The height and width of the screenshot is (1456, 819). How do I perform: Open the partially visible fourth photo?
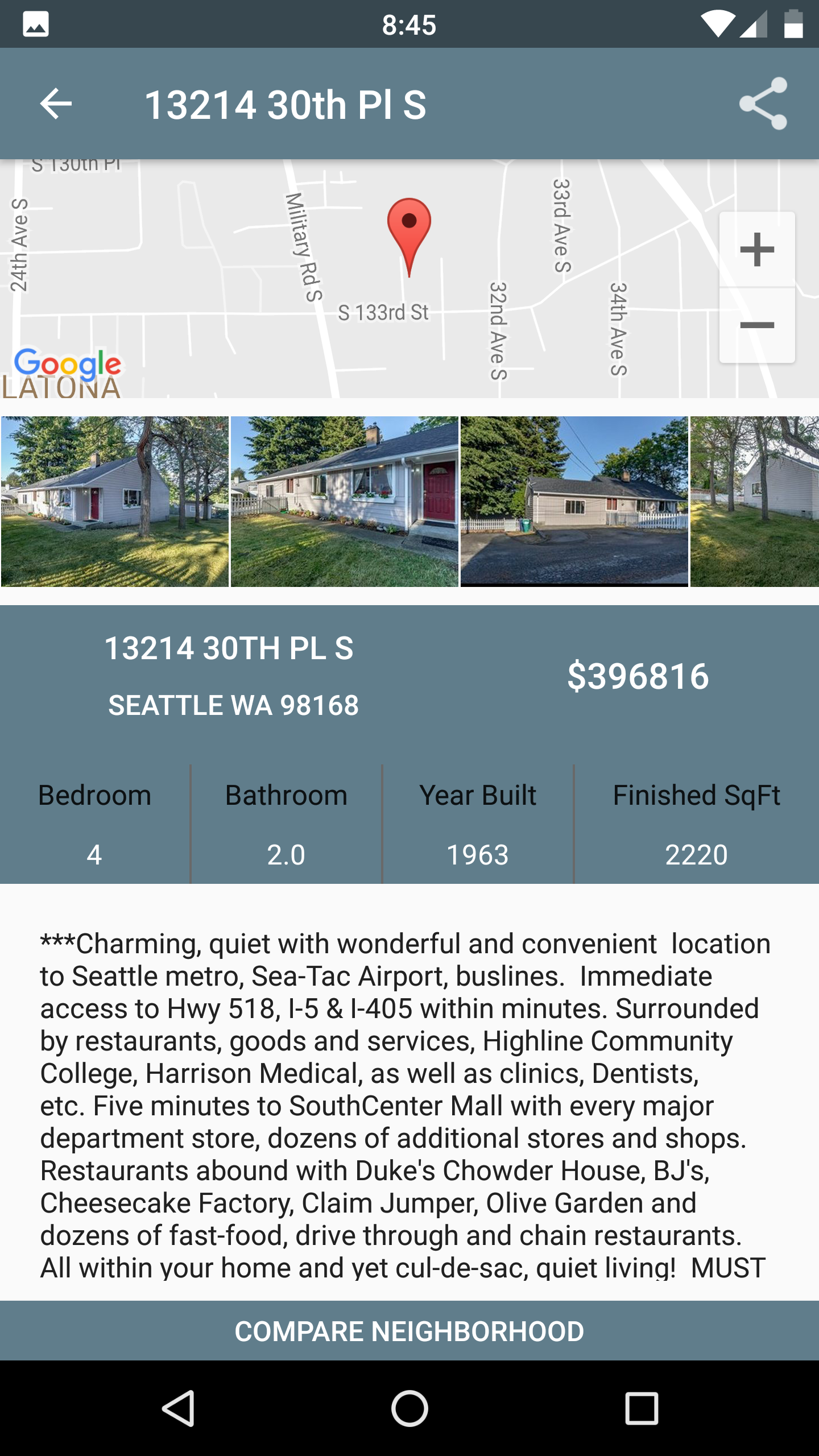point(755,502)
